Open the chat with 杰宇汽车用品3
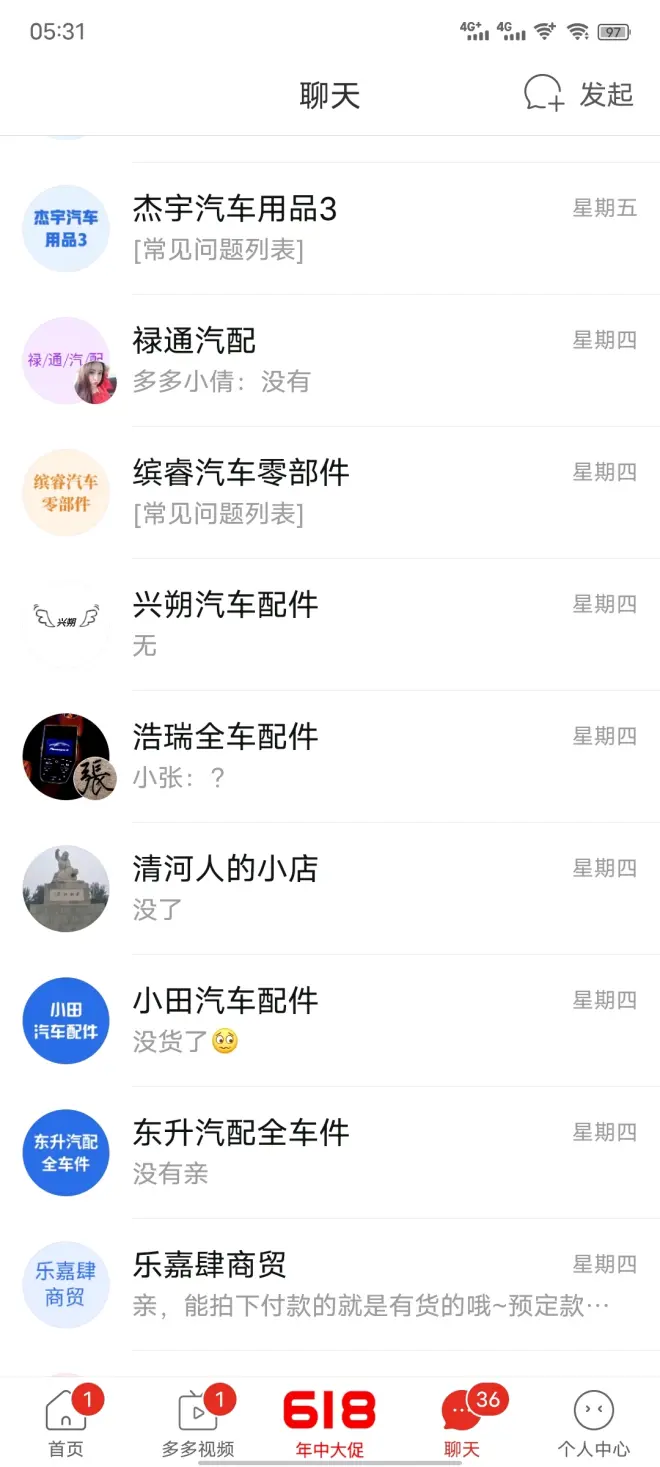Viewport: 660px width, 1467px height. click(x=330, y=228)
